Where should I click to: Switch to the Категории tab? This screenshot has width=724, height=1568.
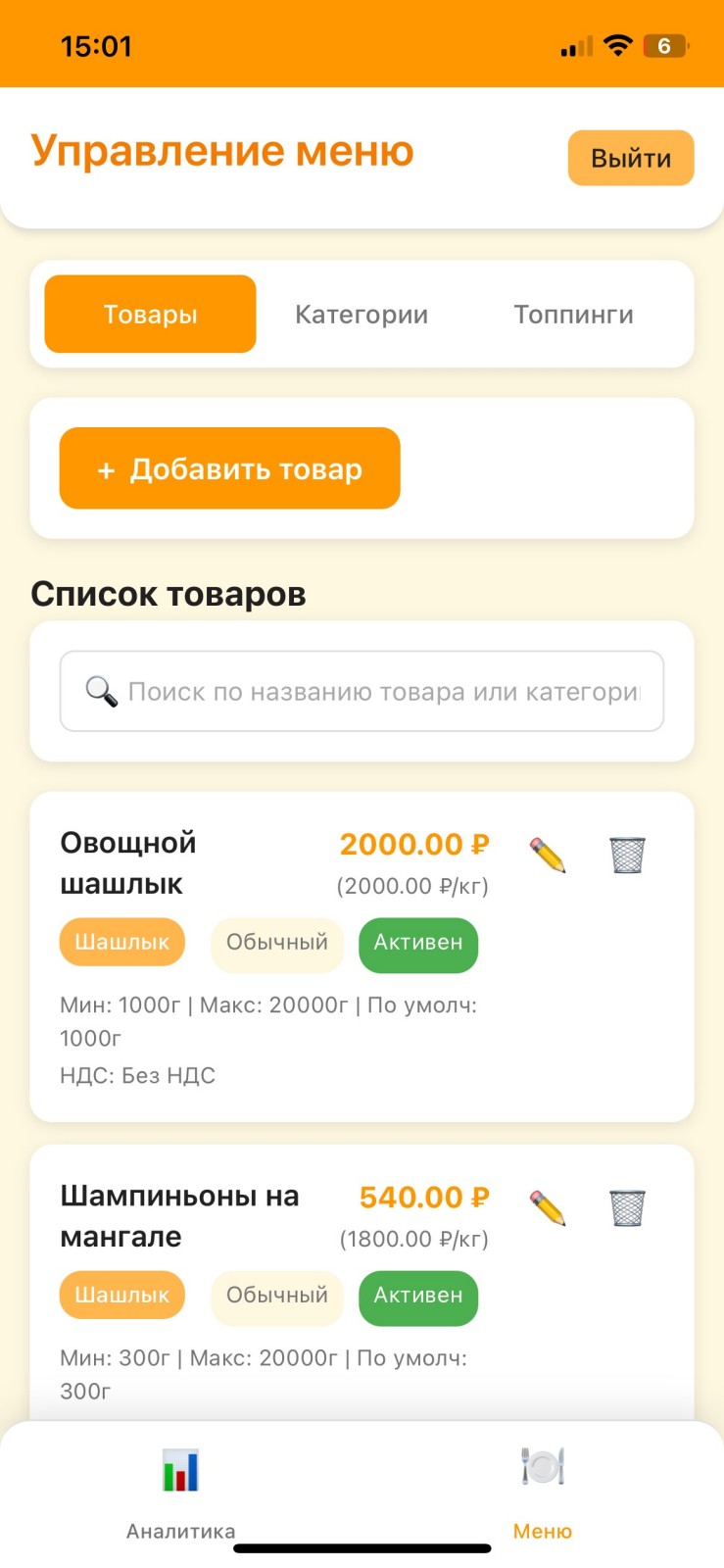pyautogui.click(x=361, y=314)
